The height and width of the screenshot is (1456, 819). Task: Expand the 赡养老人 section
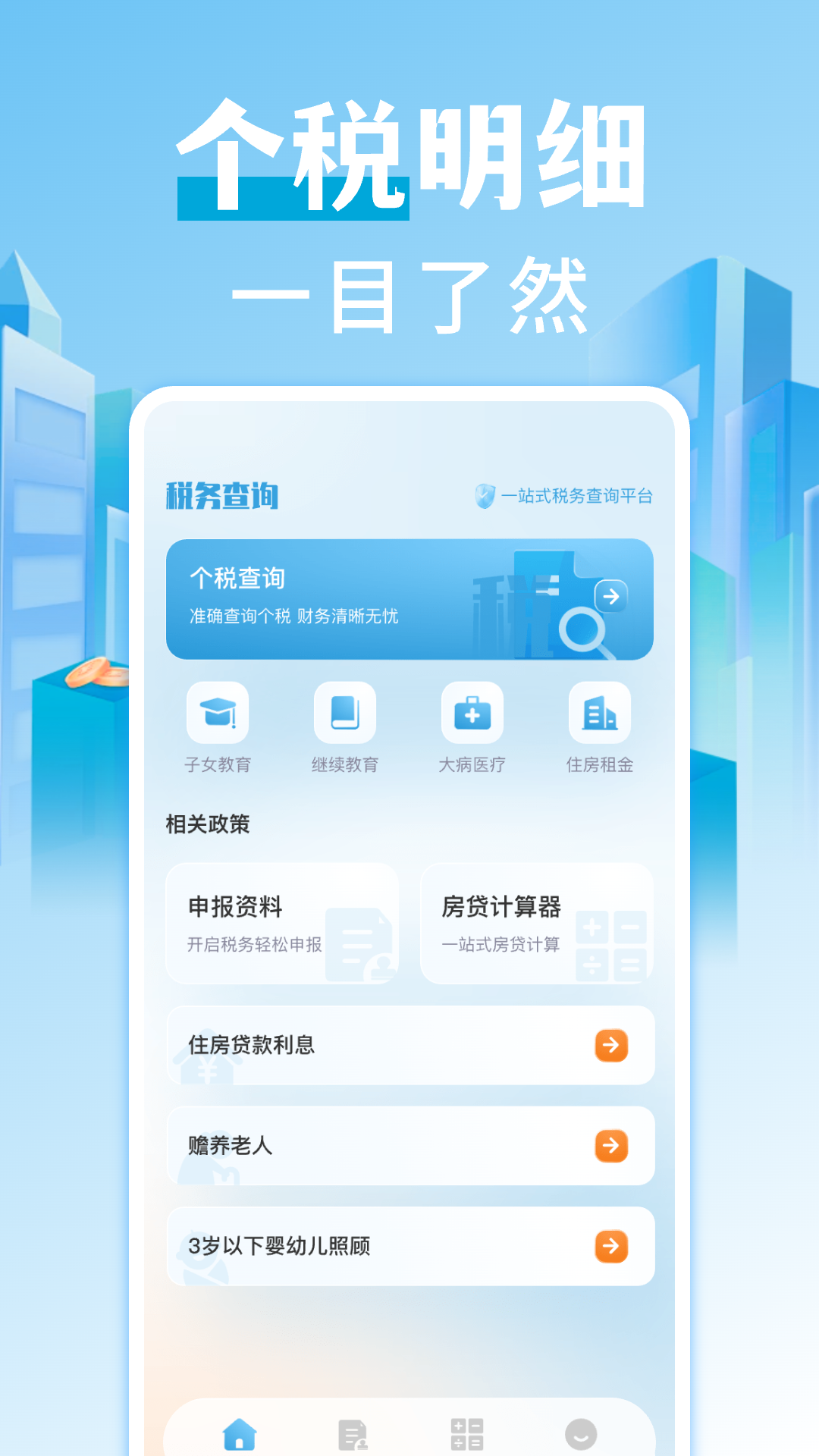click(x=409, y=1147)
